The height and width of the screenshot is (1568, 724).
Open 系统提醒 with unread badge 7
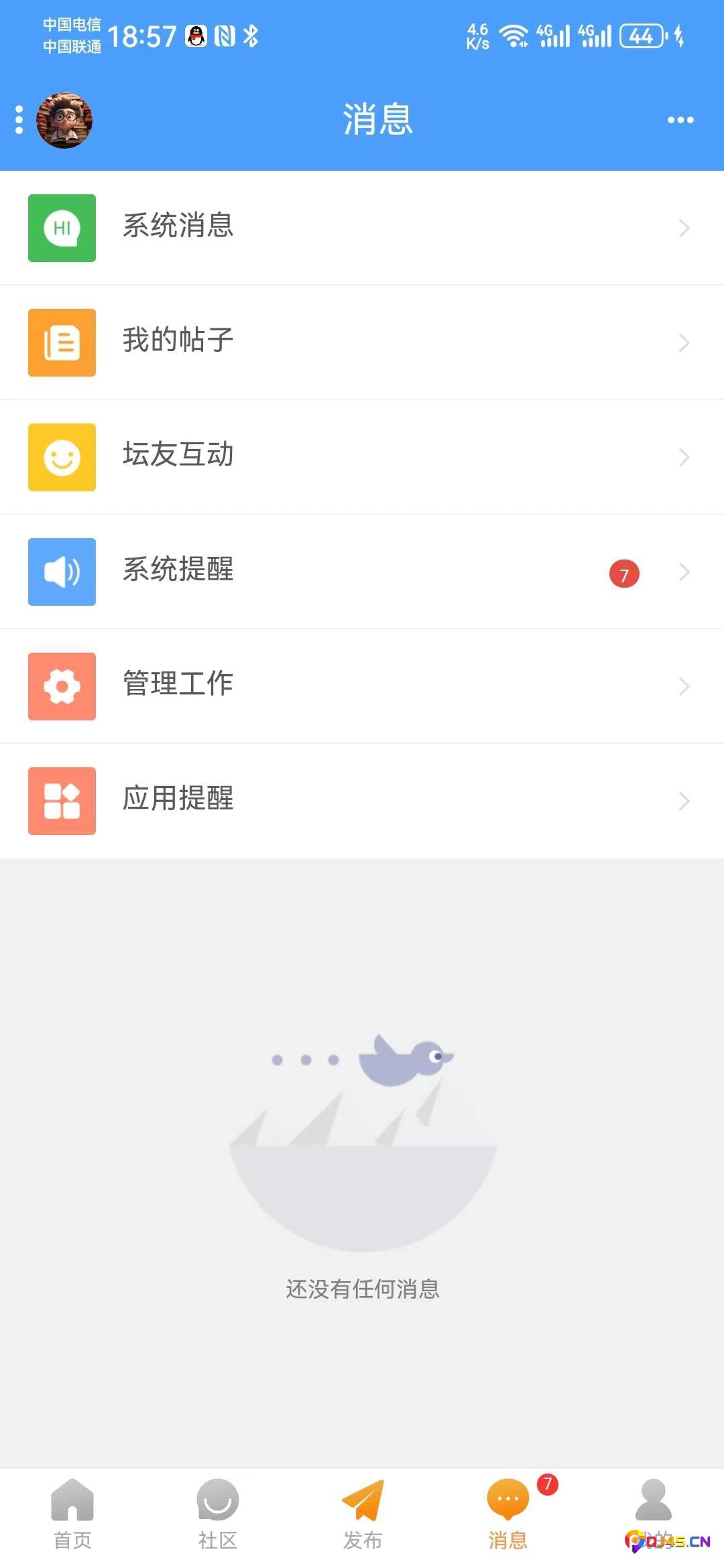(x=362, y=571)
